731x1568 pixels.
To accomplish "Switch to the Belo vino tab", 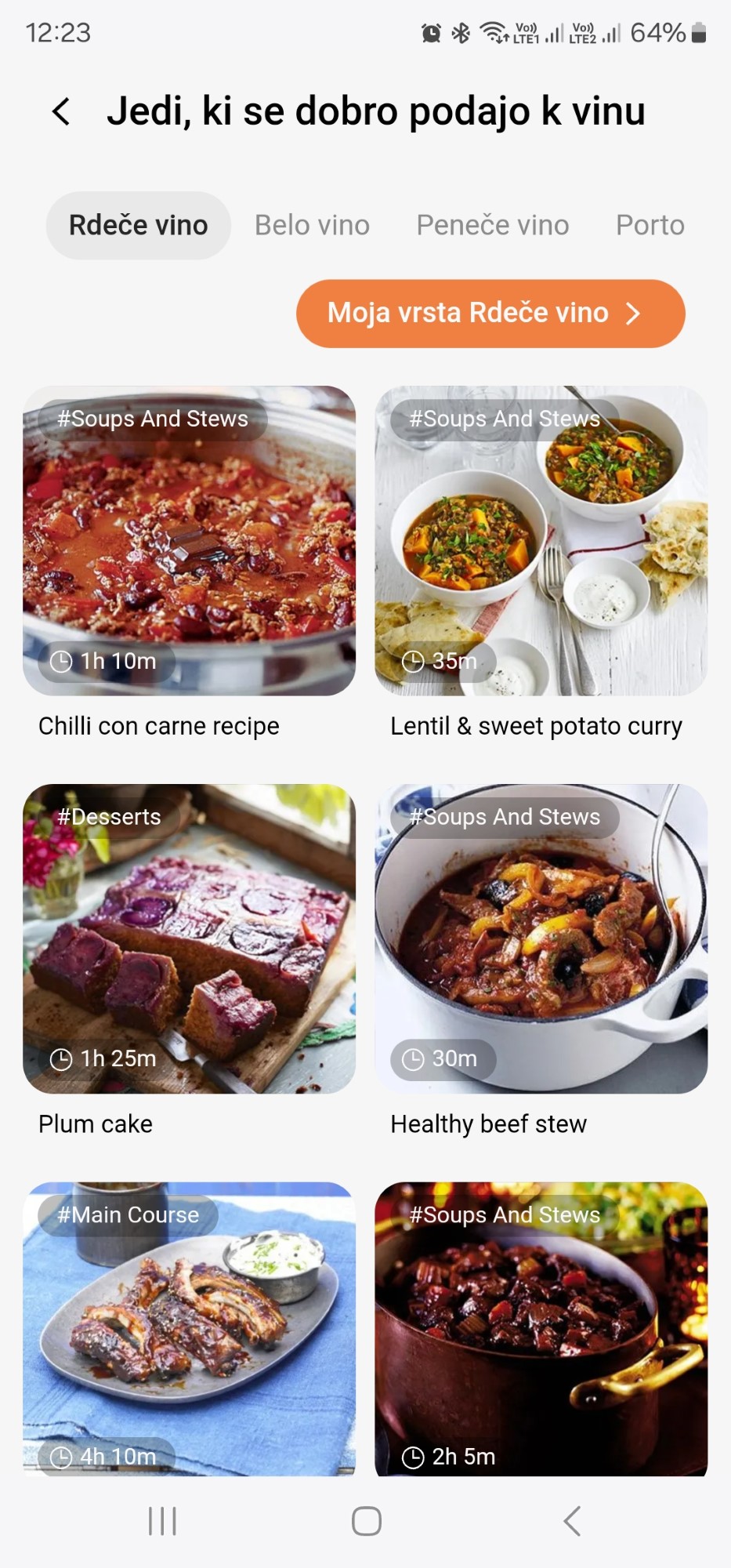I will click(x=312, y=226).
